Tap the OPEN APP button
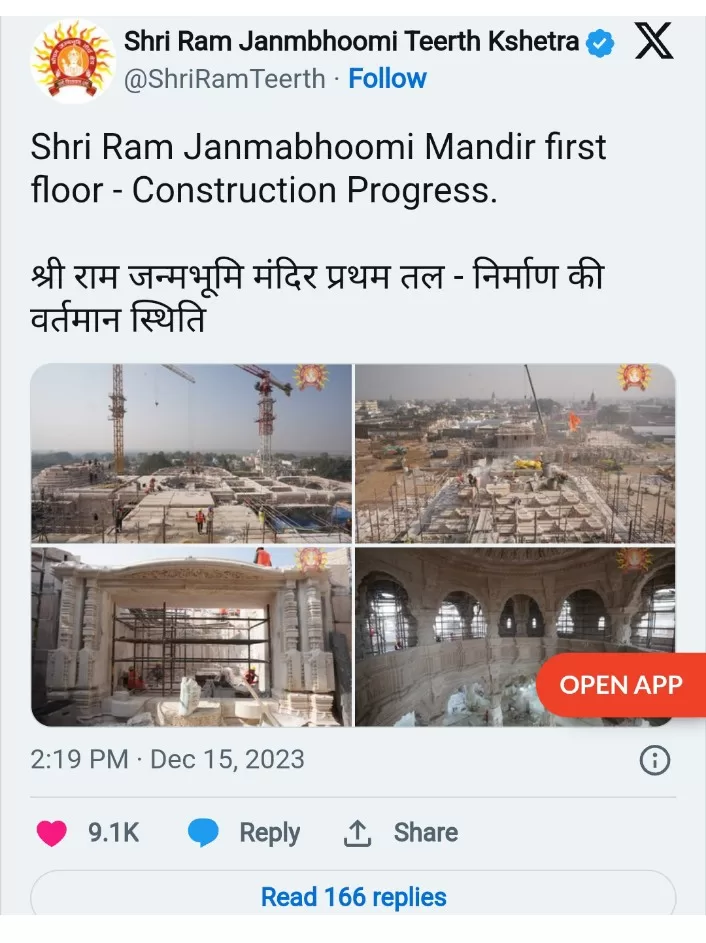 click(x=620, y=685)
